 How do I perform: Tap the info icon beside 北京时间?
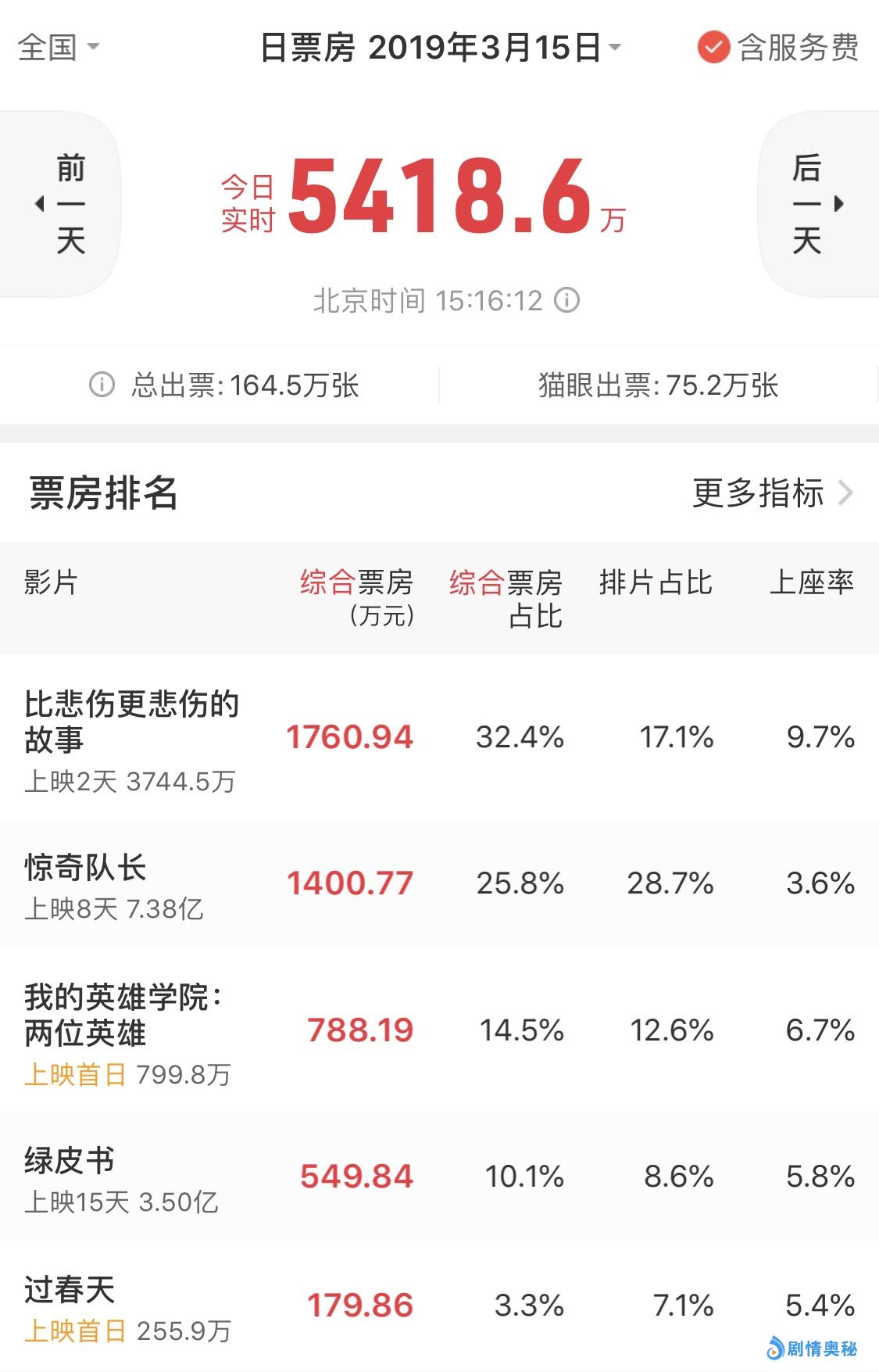567,300
